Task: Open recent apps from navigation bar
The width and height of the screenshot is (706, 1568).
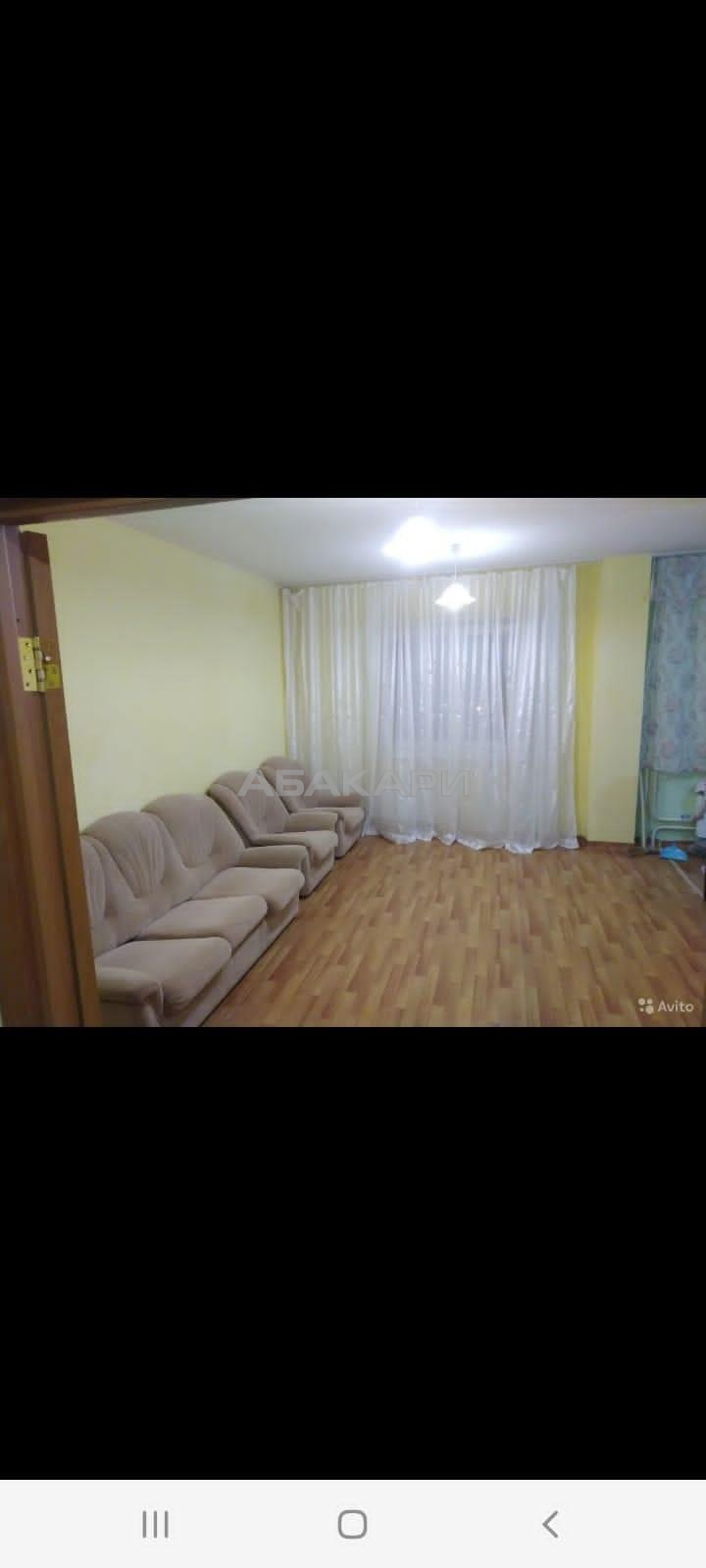Action: click(156, 1524)
